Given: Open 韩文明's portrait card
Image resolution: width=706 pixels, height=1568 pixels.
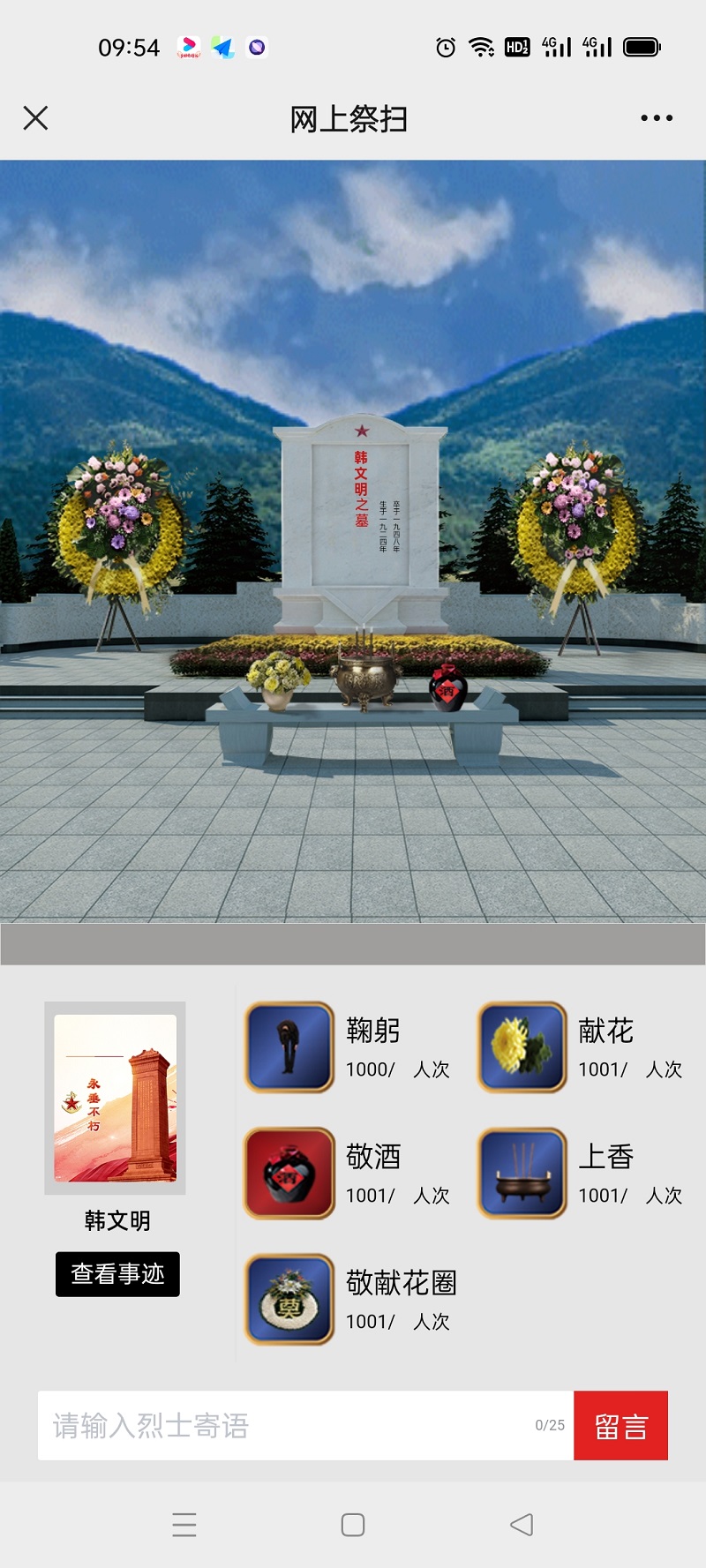Looking at the screenshot, I should 116,1098.
